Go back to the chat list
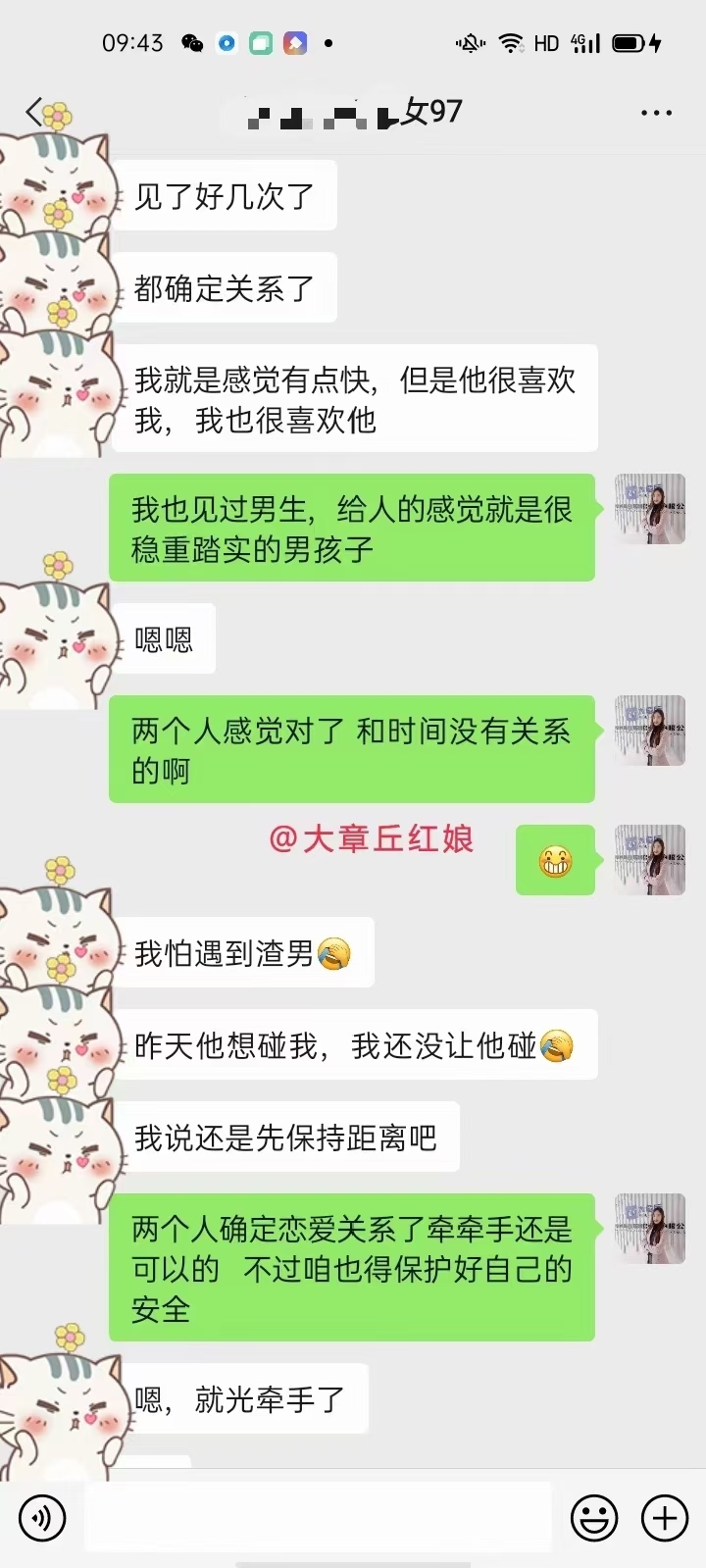This screenshot has height=1568, width=706. (35, 112)
